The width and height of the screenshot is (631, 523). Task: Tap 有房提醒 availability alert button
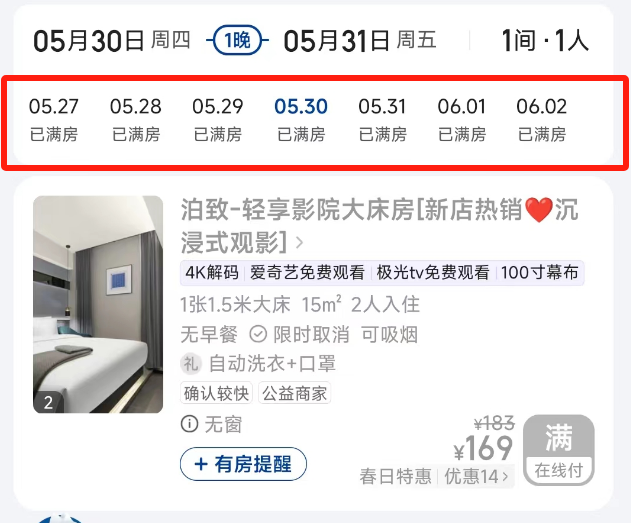tap(243, 464)
